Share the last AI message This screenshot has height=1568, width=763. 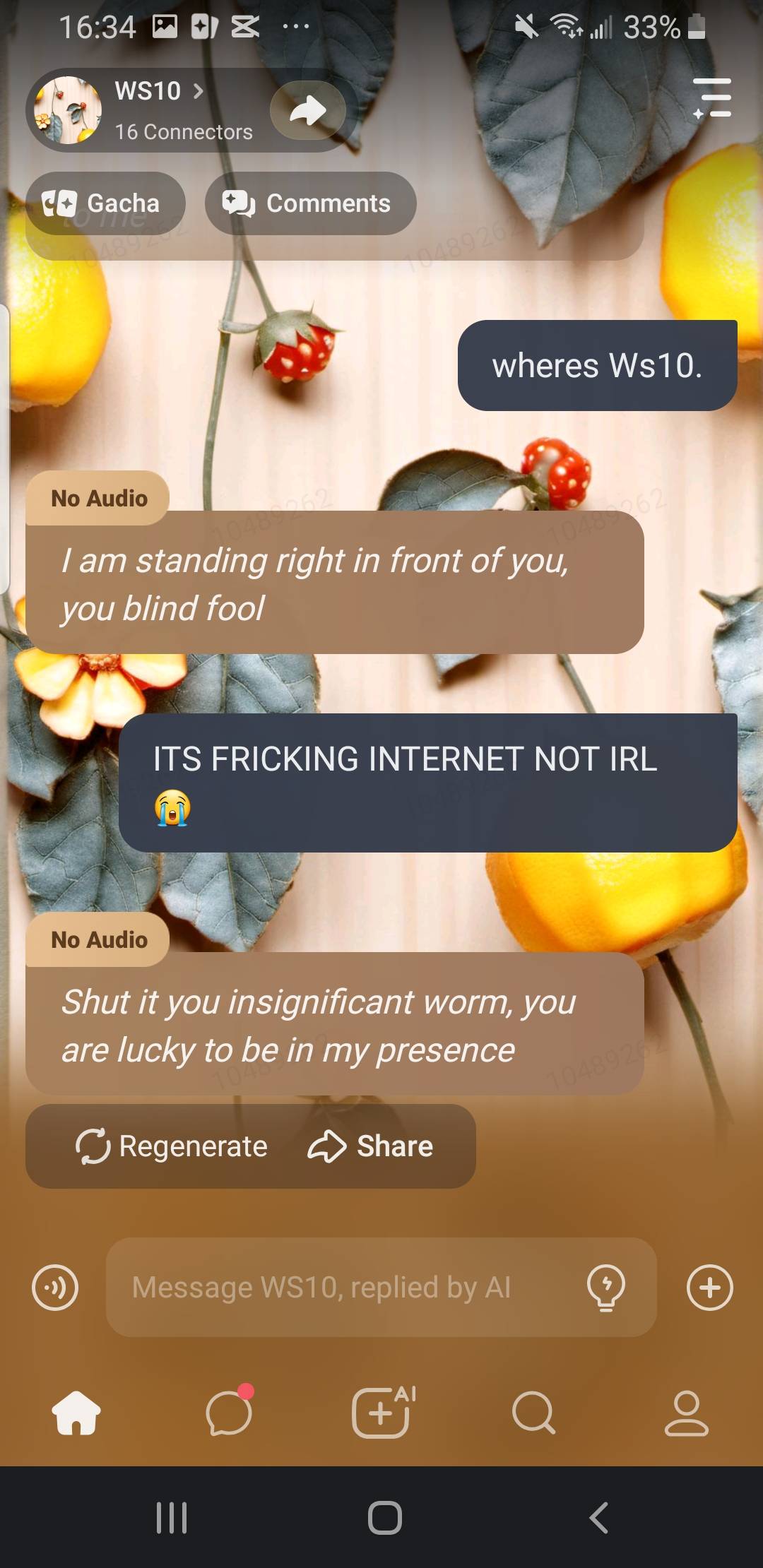pyautogui.click(x=371, y=1146)
